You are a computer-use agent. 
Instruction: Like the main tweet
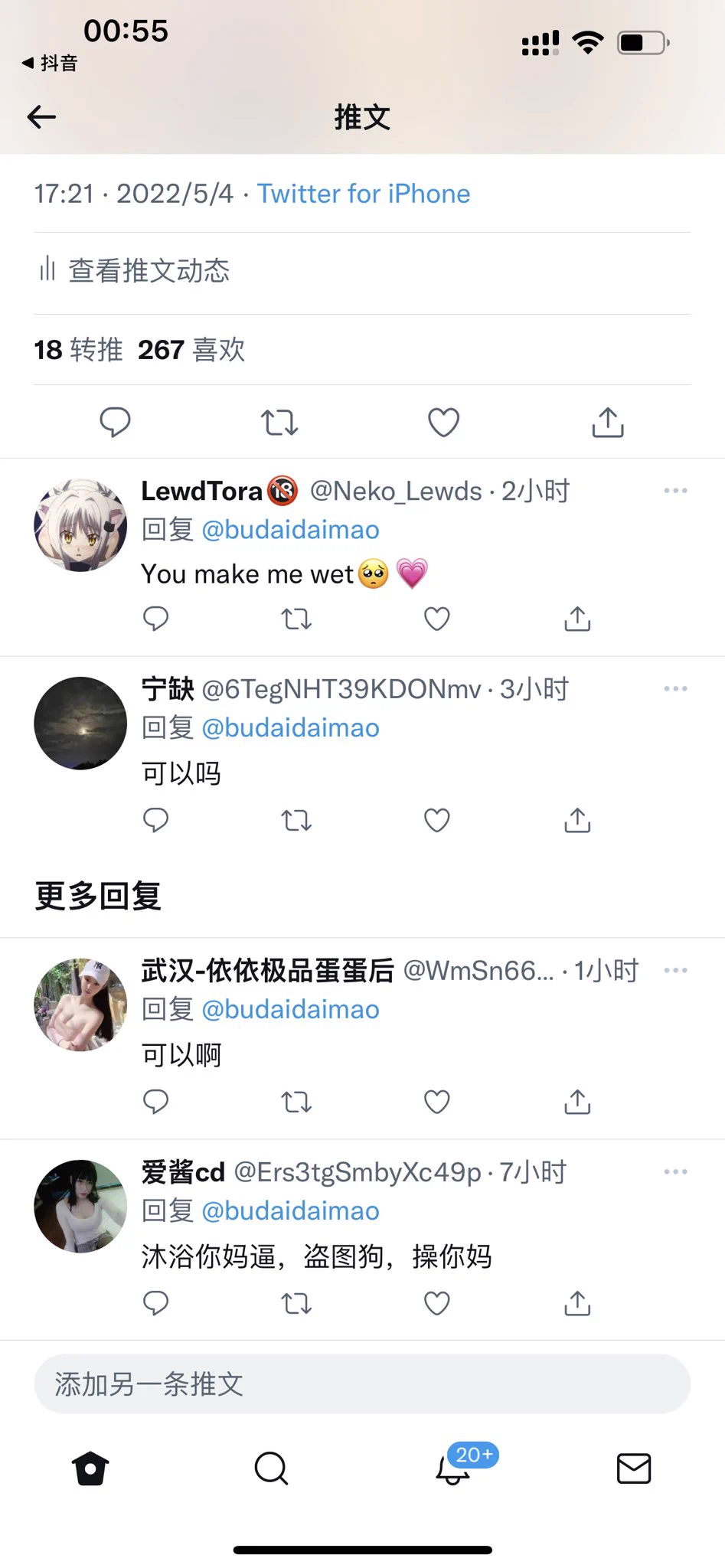click(443, 422)
